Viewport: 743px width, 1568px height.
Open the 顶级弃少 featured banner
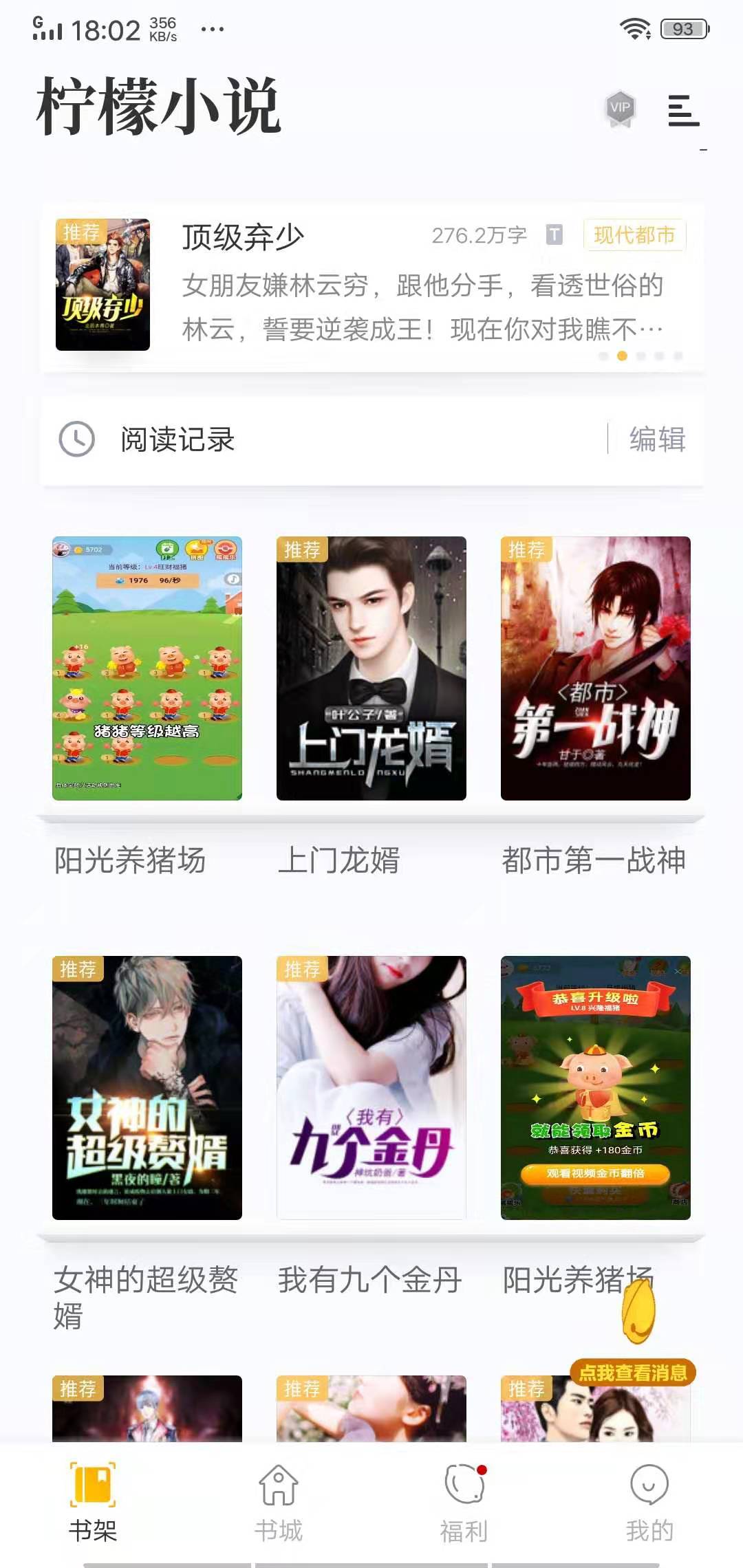[x=371, y=282]
